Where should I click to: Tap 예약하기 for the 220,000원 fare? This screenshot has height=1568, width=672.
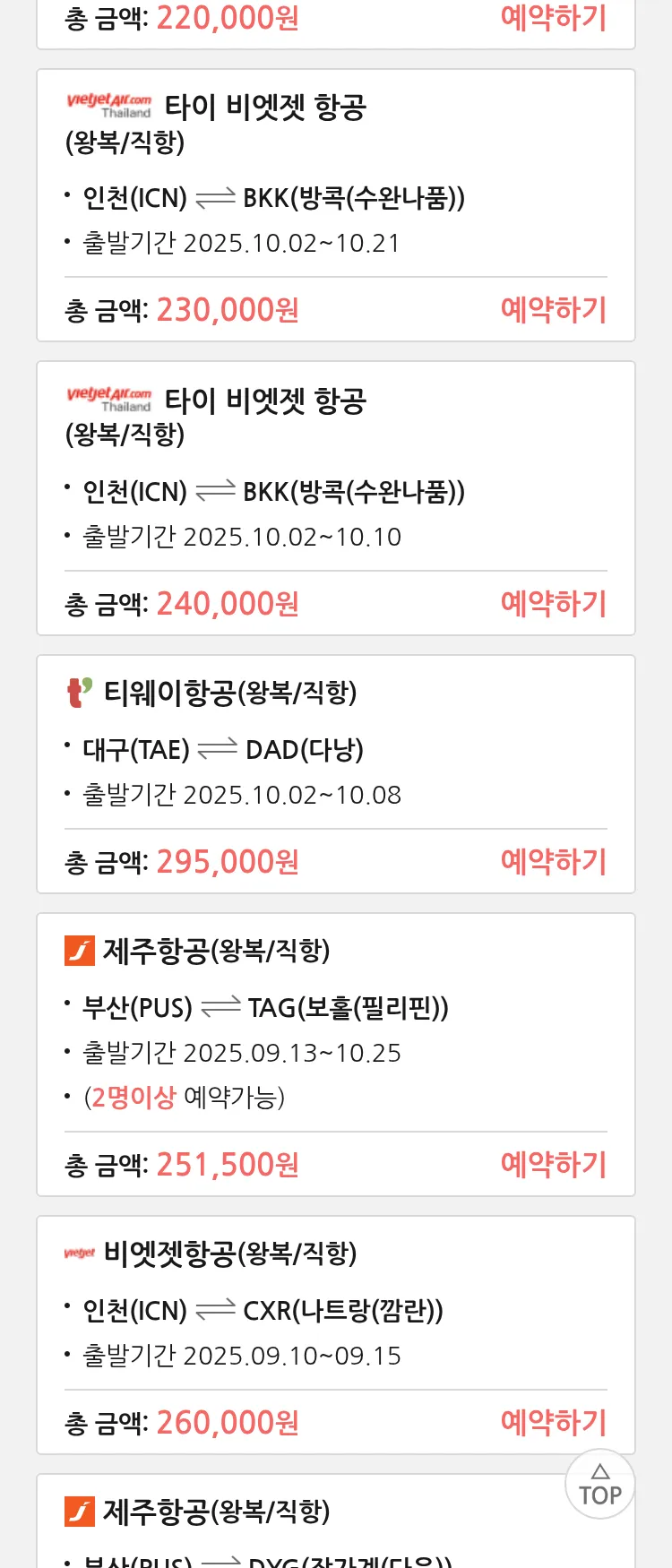553,18
